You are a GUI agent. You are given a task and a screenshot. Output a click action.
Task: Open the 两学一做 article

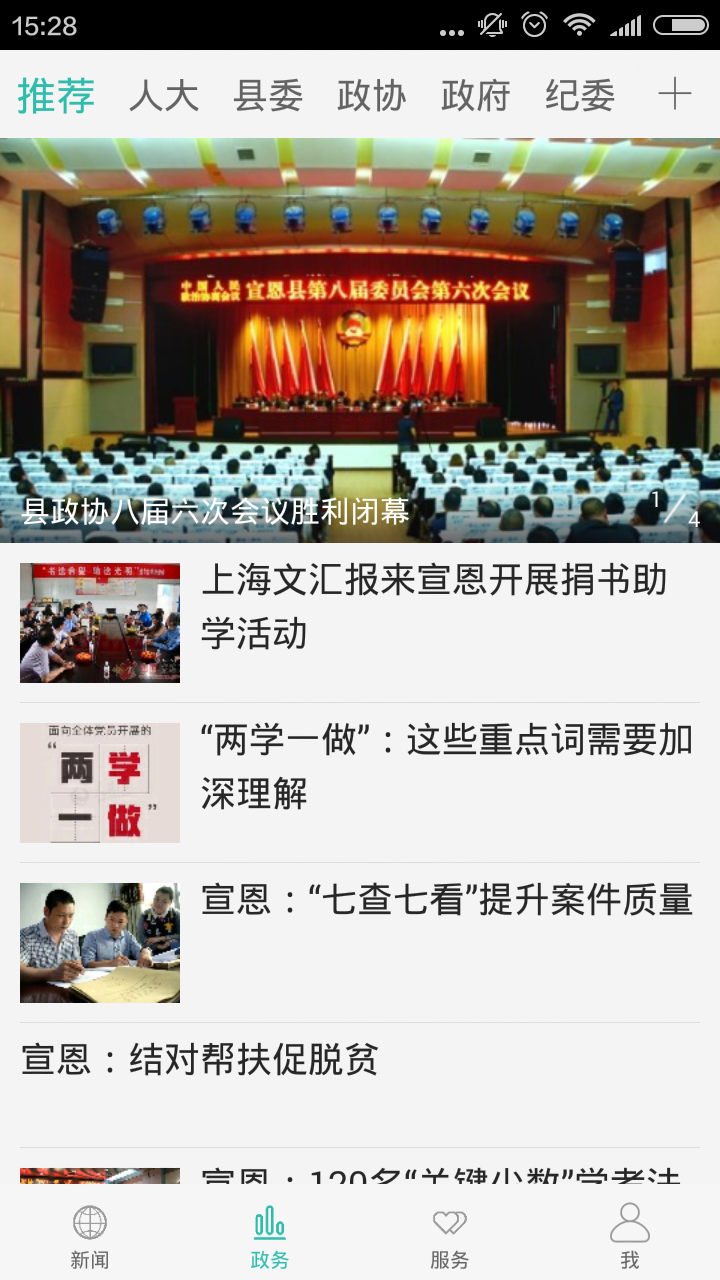[x=360, y=782]
